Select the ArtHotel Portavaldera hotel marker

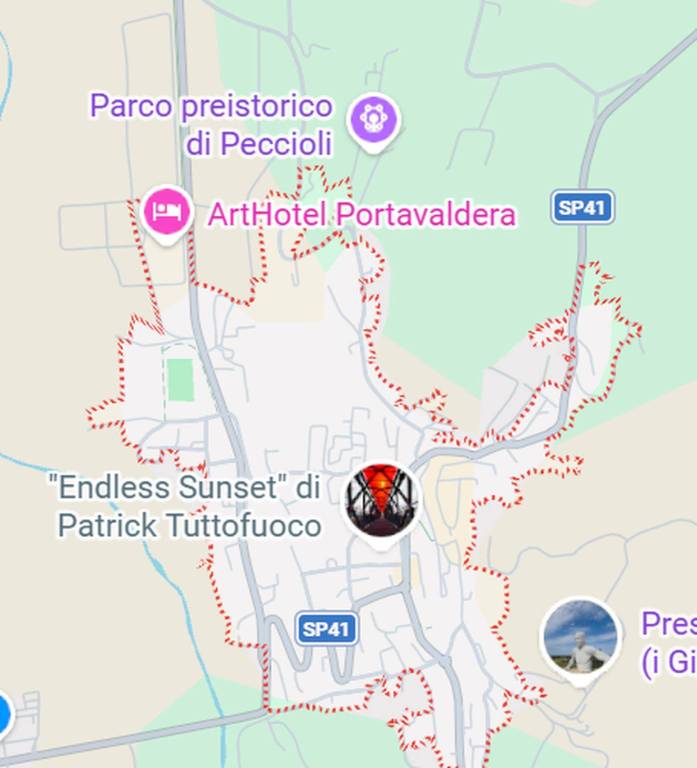point(167,211)
